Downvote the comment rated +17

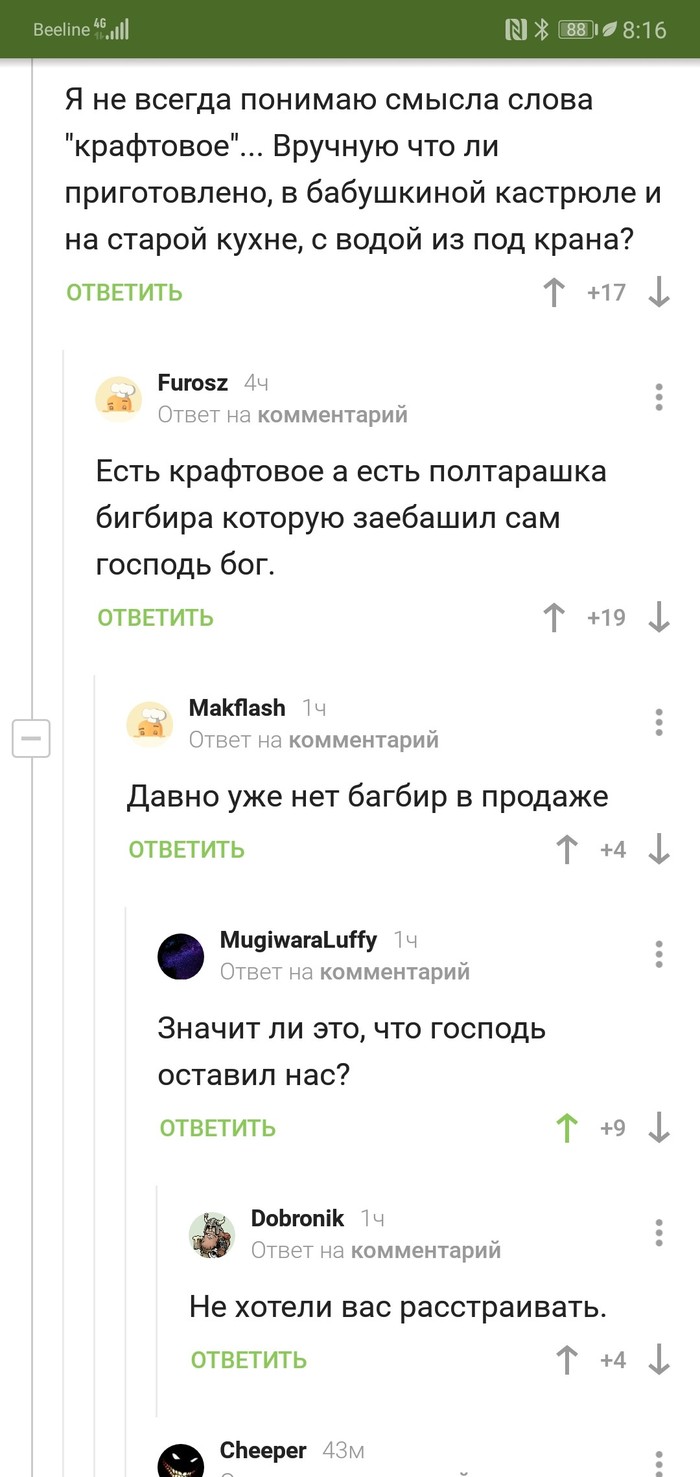click(658, 292)
